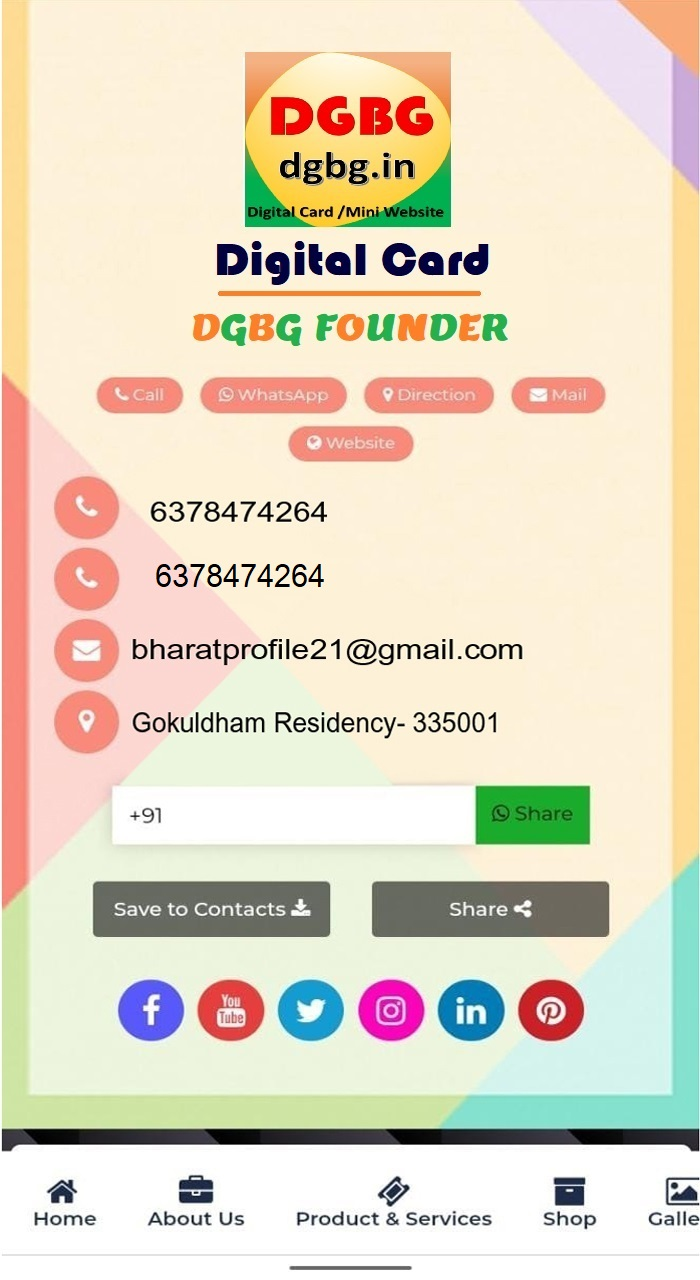700x1280 pixels.
Task: Get directions with the Direction chip
Action: click(429, 395)
